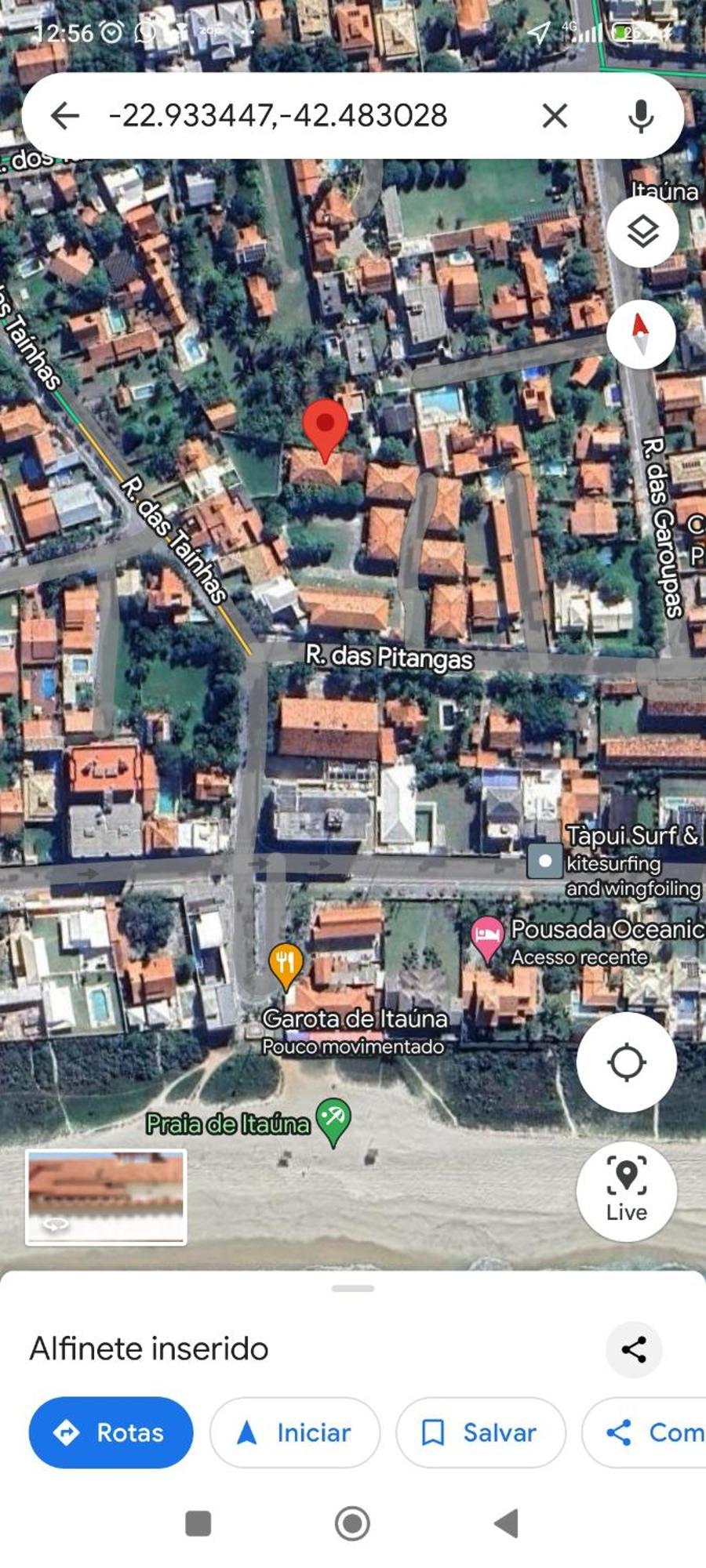Viewport: 706px width, 1568px height.
Task: Open Garota de Itaúna restaurant marker
Action: click(286, 964)
